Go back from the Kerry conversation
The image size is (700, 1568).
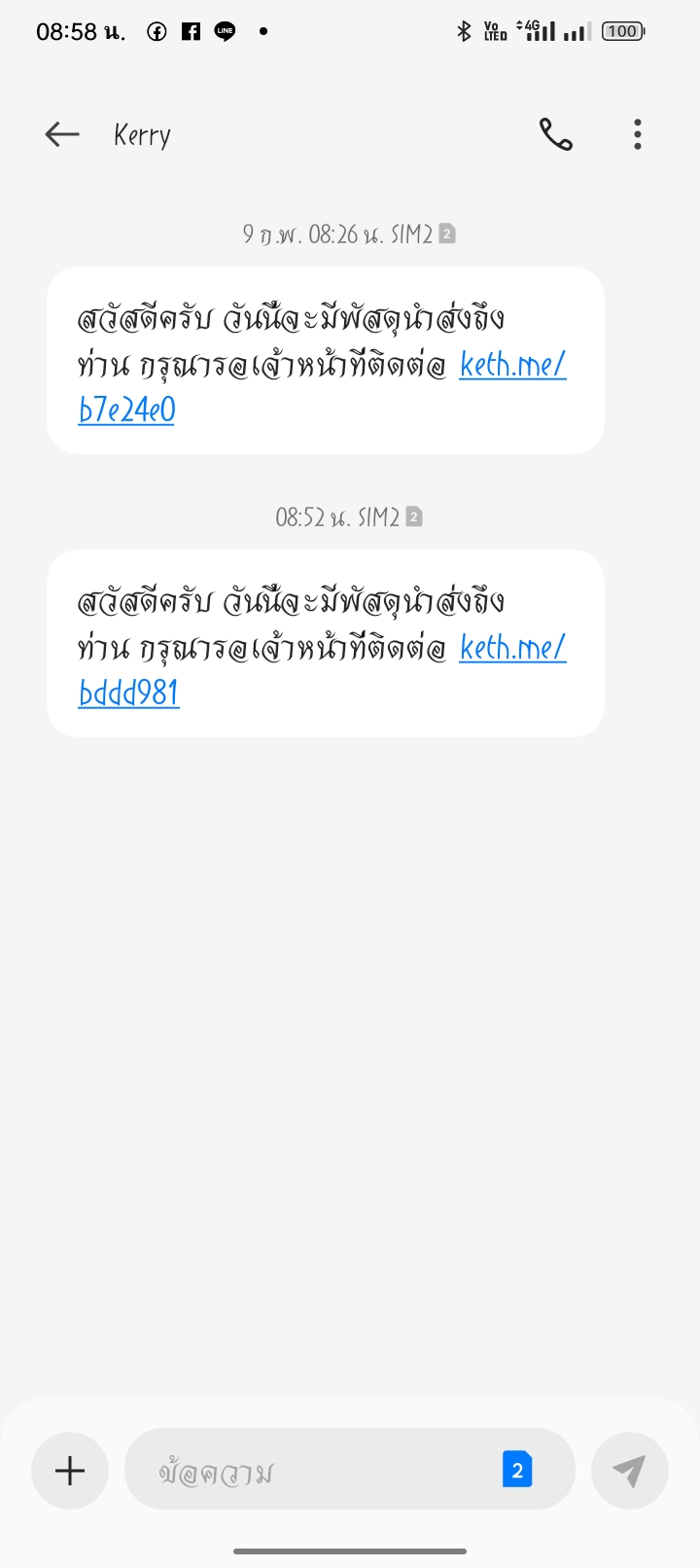62,134
